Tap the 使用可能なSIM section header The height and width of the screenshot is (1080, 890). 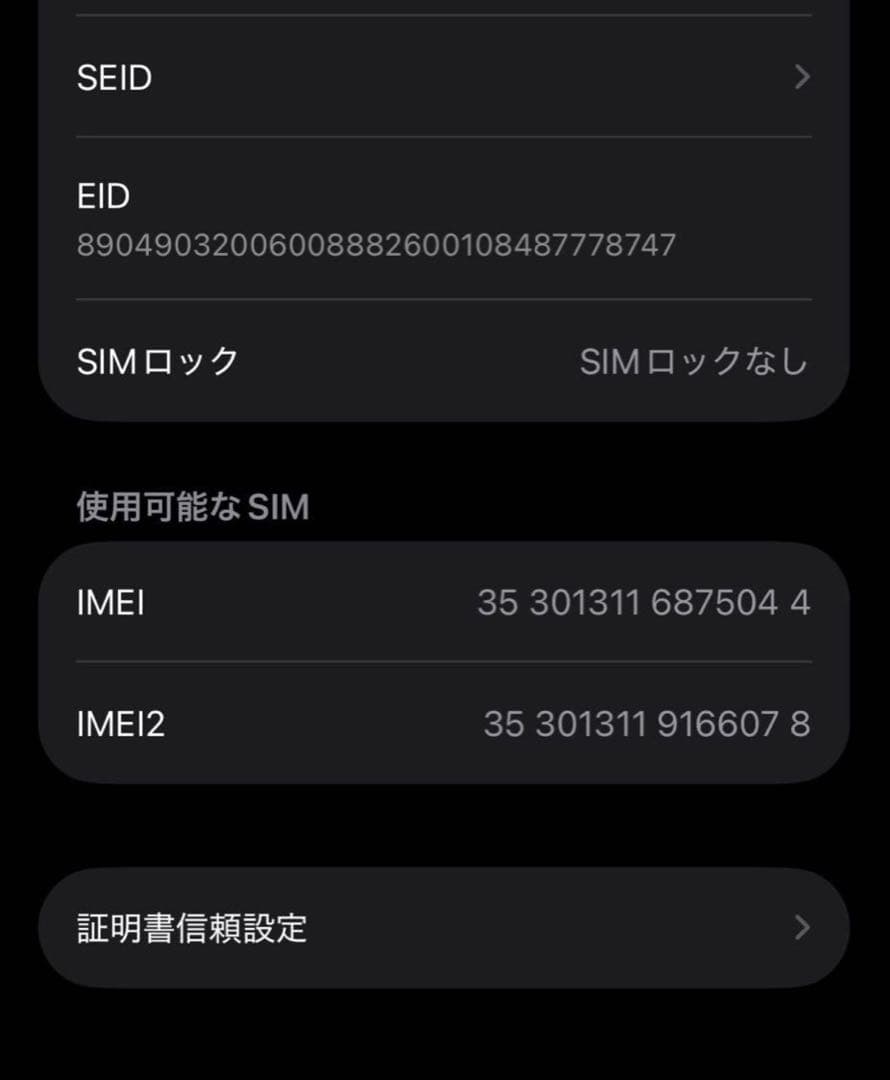click(x=190, y=506)
